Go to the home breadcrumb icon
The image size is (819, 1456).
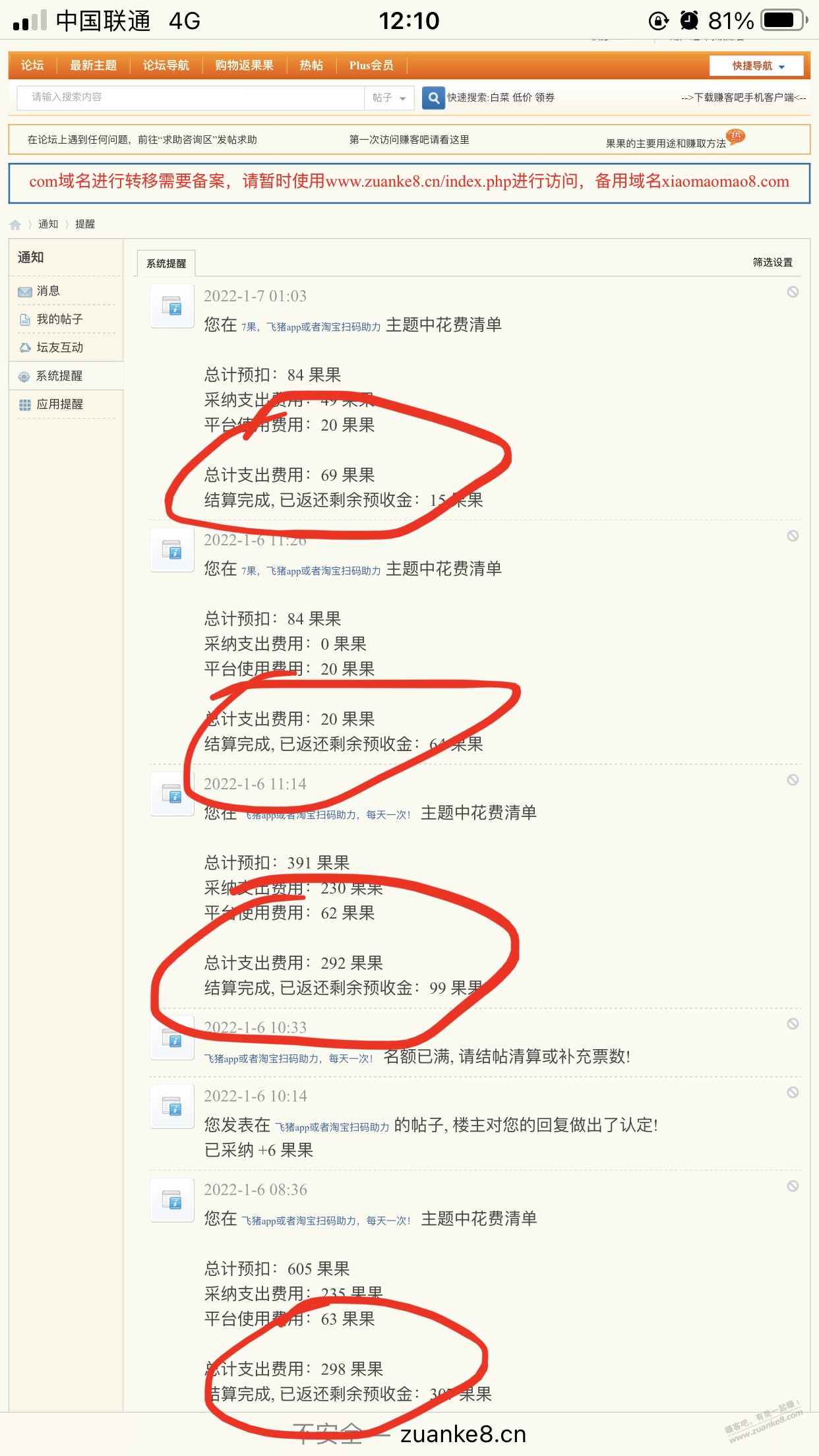pos(15,224)
